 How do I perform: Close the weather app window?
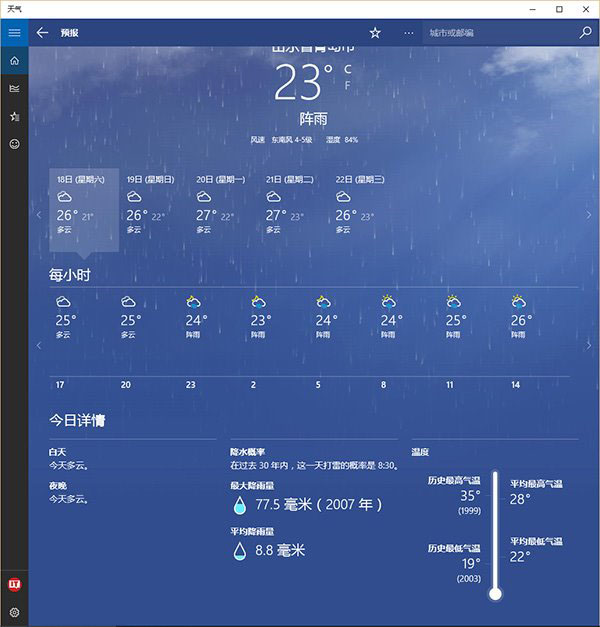tap(586, 9)
